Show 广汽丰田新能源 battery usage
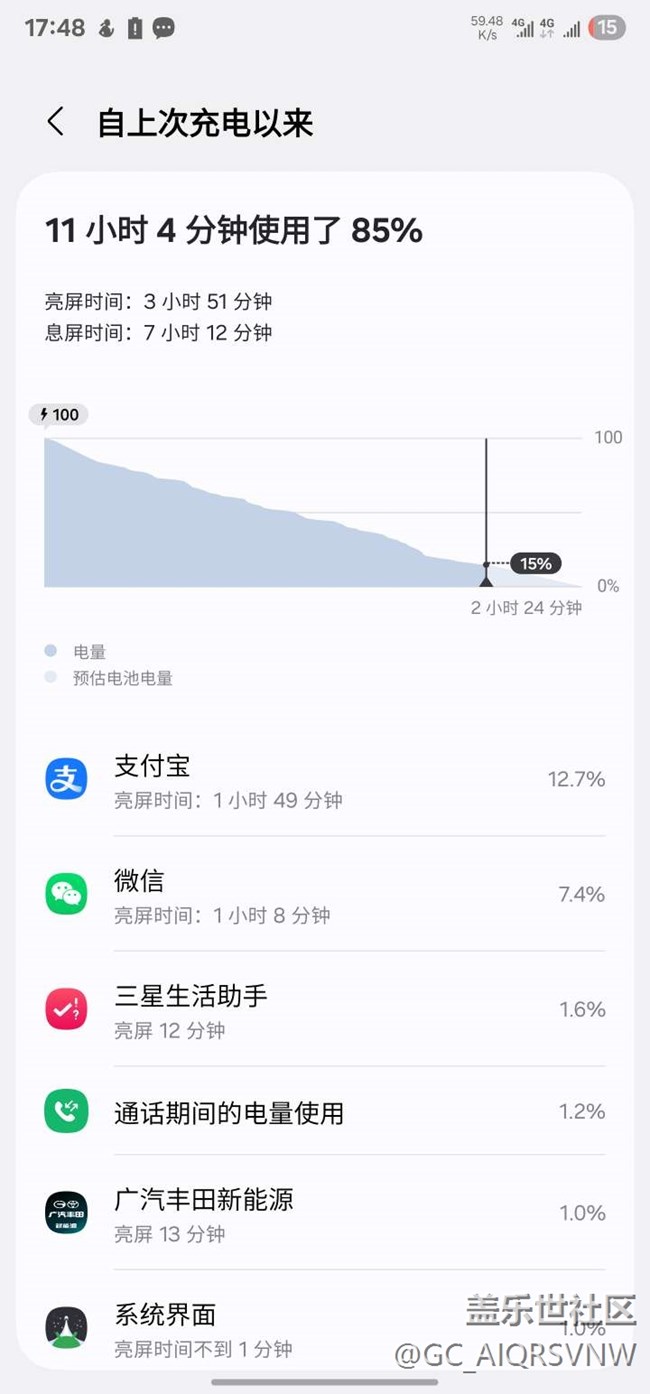This screenshot has width=650, height=1394. 325,1214
